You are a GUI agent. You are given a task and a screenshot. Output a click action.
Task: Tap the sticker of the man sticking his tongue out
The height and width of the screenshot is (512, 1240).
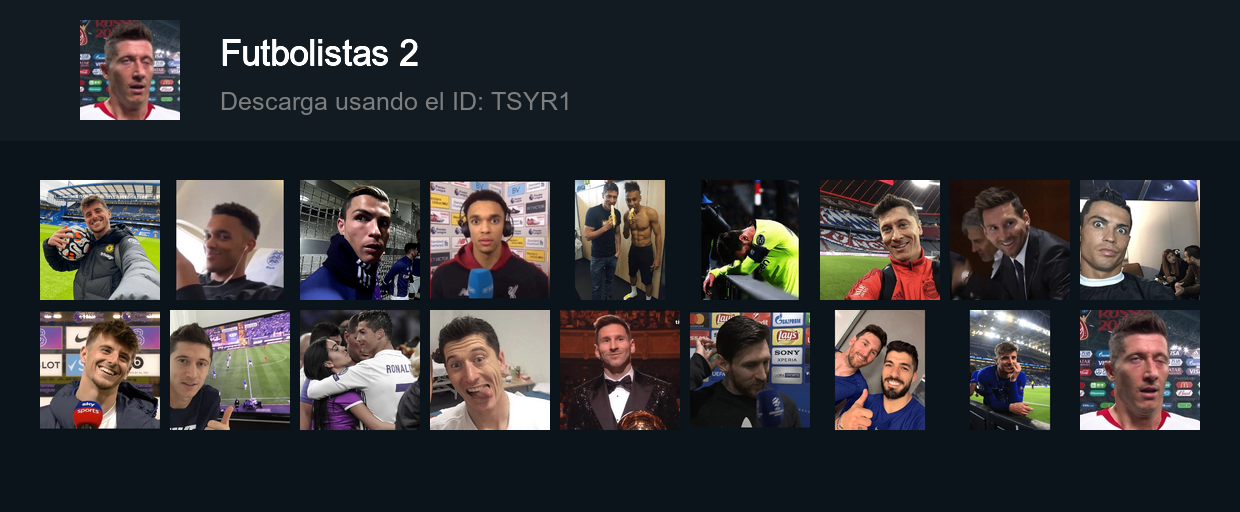tap(490, 370)
